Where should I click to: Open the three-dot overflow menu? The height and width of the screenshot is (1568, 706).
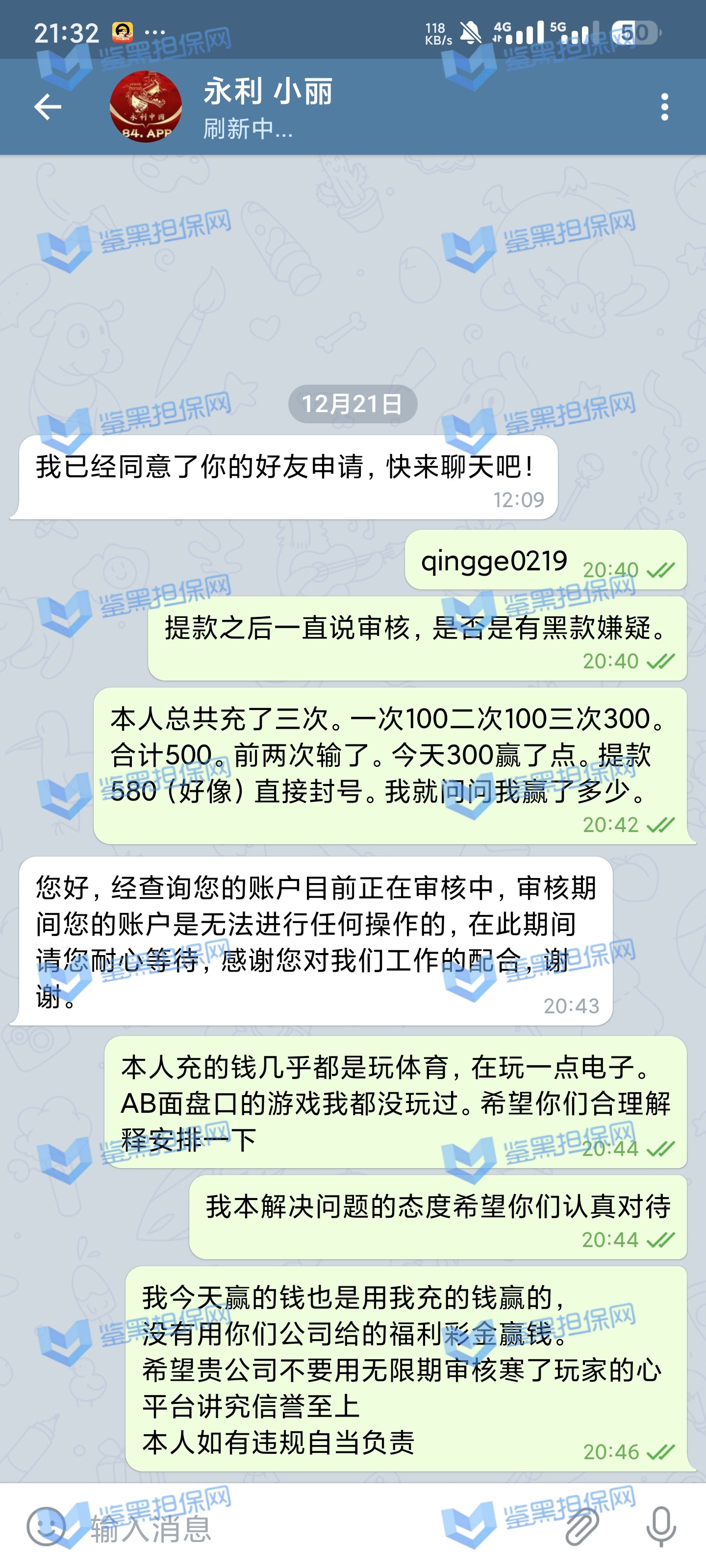point(664,107)
